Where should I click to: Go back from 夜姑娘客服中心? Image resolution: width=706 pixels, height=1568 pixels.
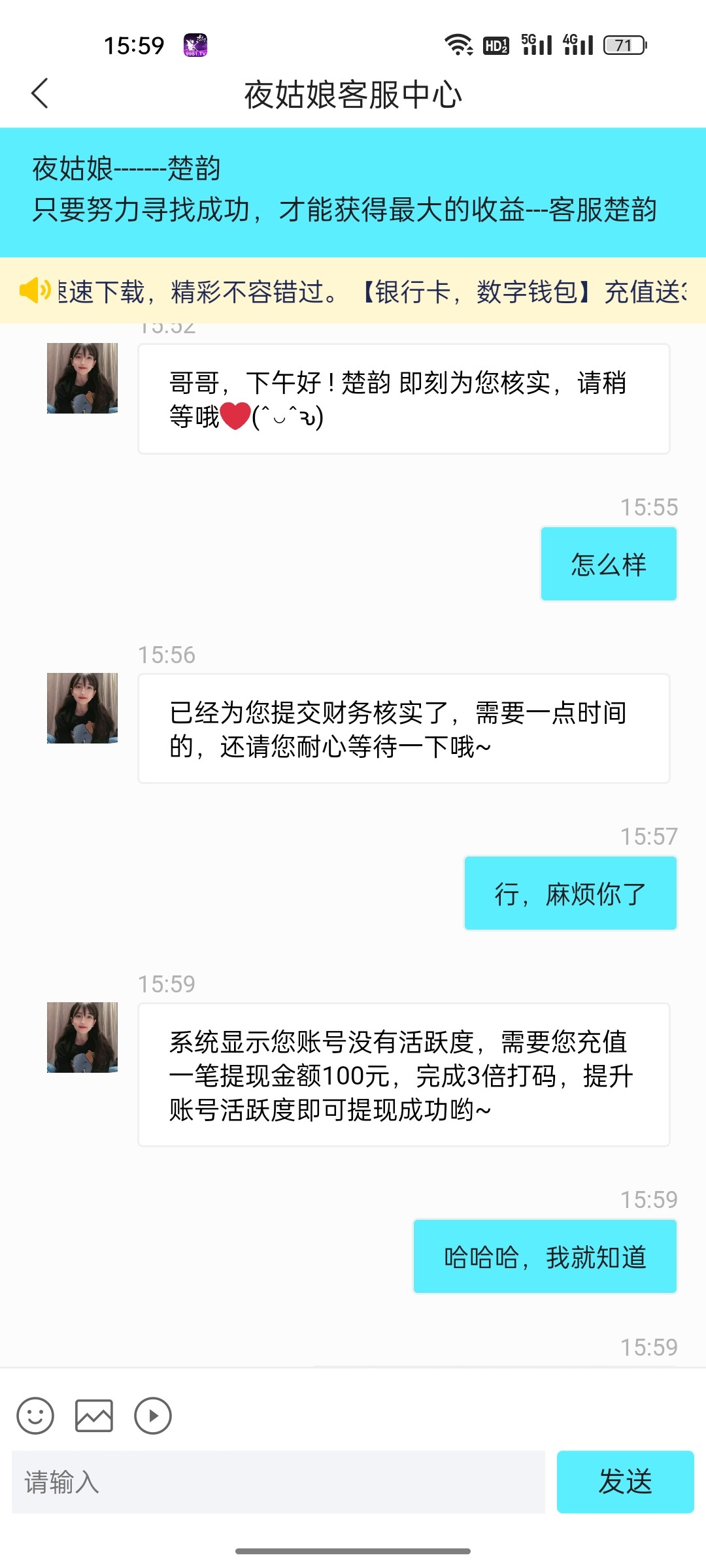[x=40, y=93]
